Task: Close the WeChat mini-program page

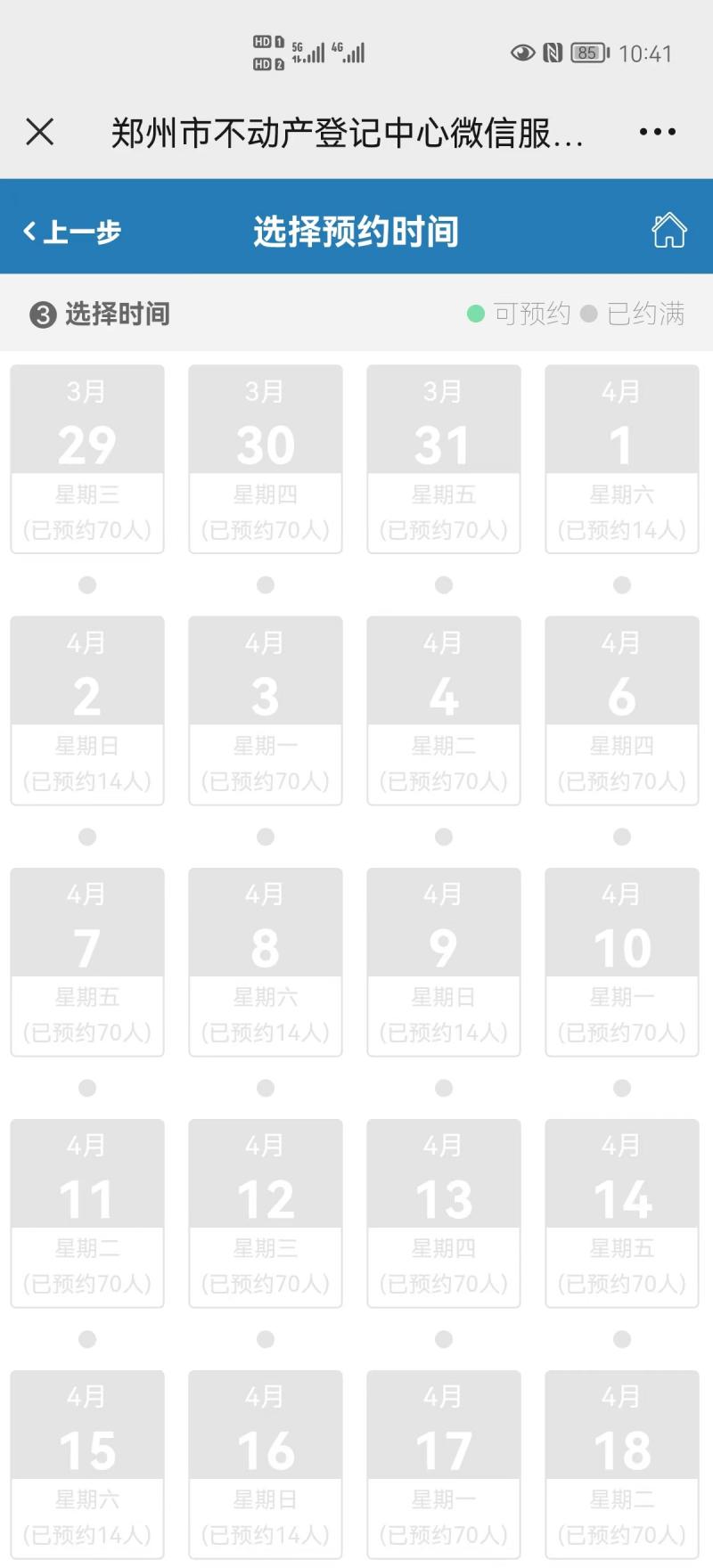Action: [x=40, y=132]
